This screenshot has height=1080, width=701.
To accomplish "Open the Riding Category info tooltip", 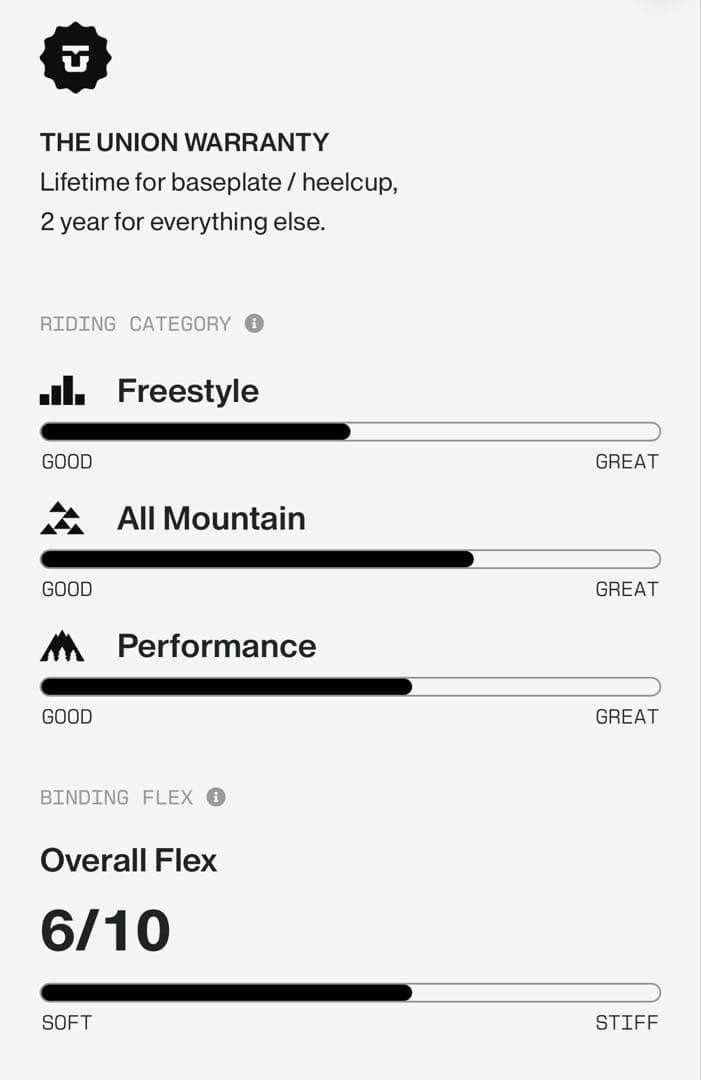I will 255,324.
